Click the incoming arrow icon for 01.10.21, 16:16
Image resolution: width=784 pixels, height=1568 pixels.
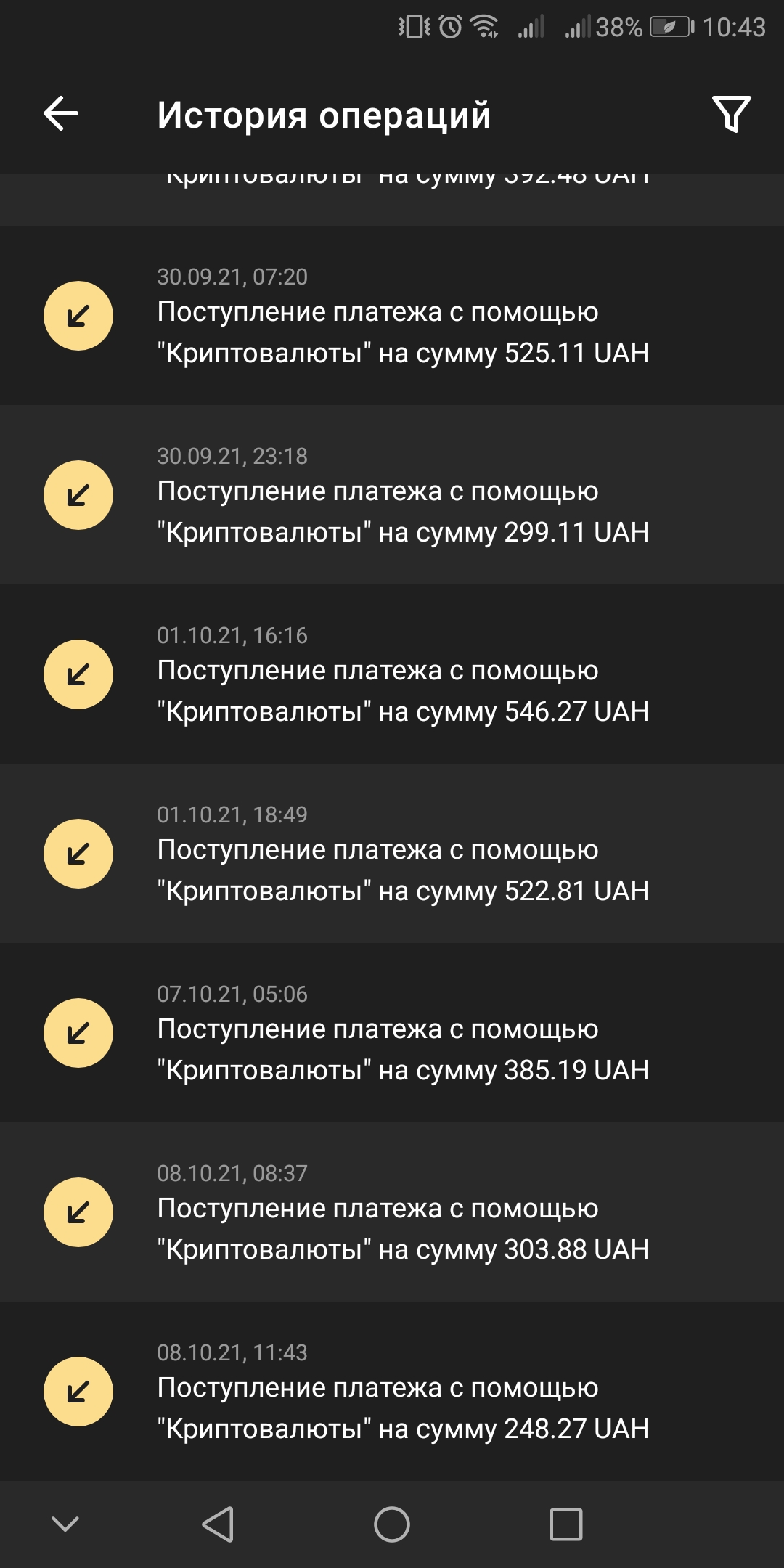79,674
